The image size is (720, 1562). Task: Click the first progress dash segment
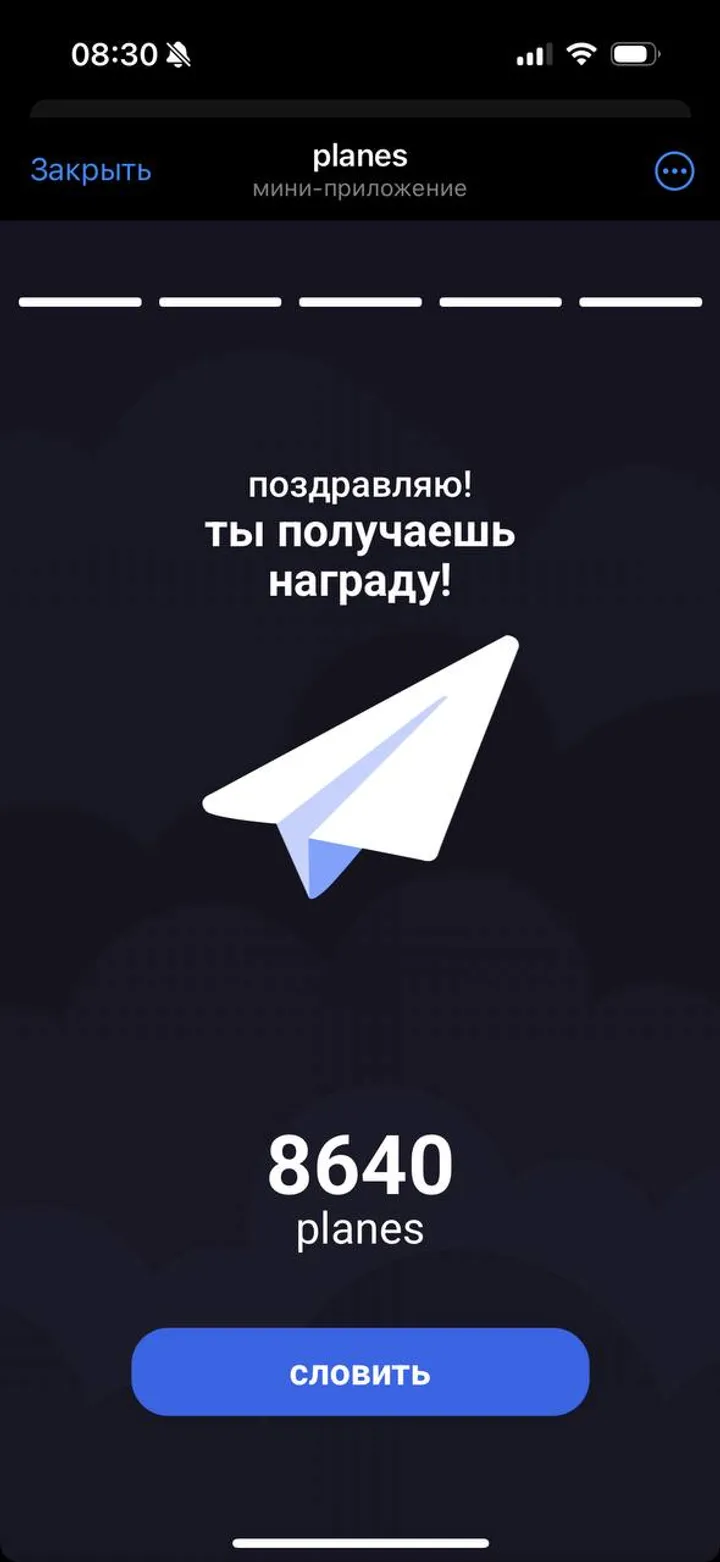coord(82,301)
